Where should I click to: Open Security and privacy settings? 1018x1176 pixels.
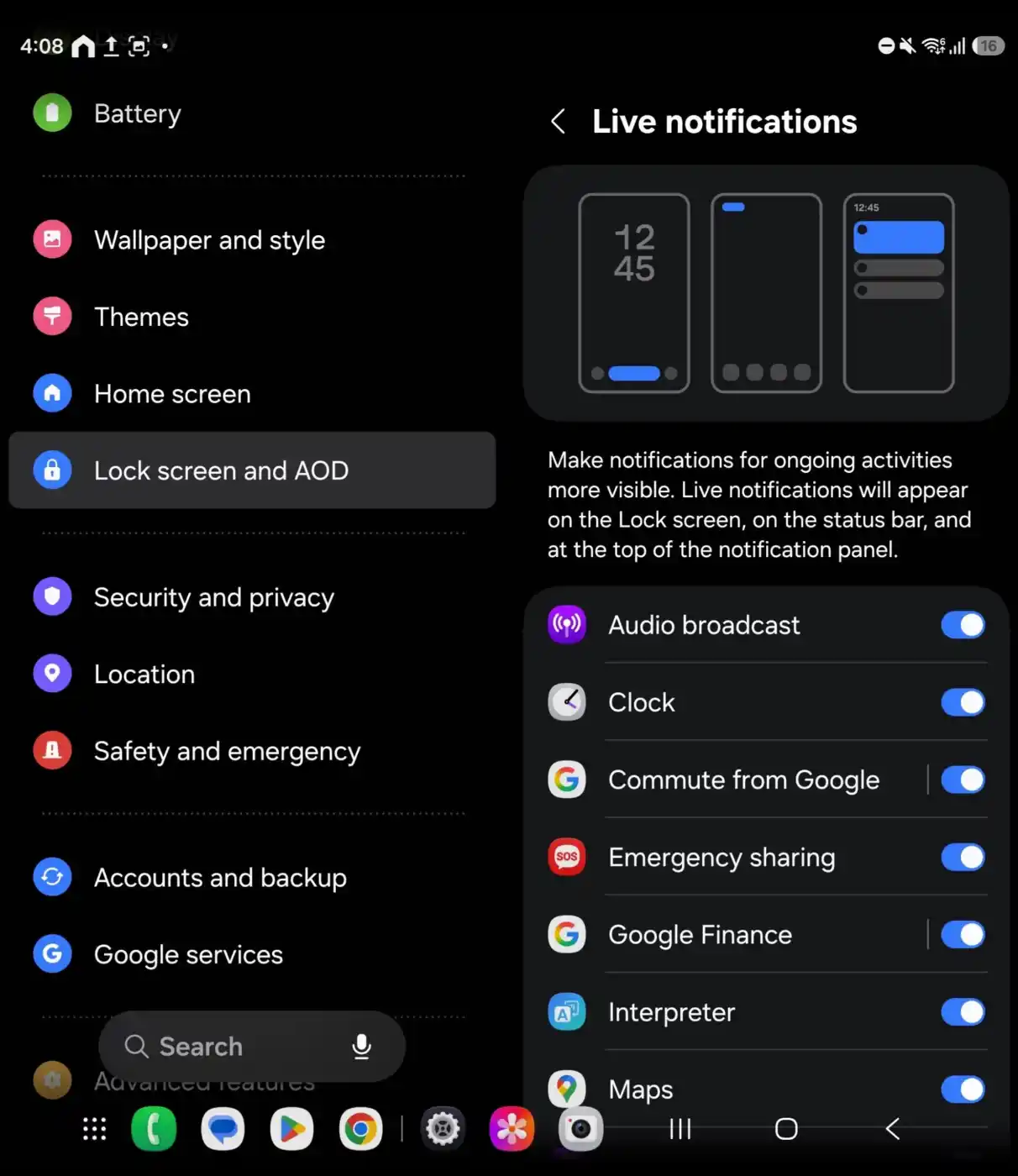tap(213, 597)
